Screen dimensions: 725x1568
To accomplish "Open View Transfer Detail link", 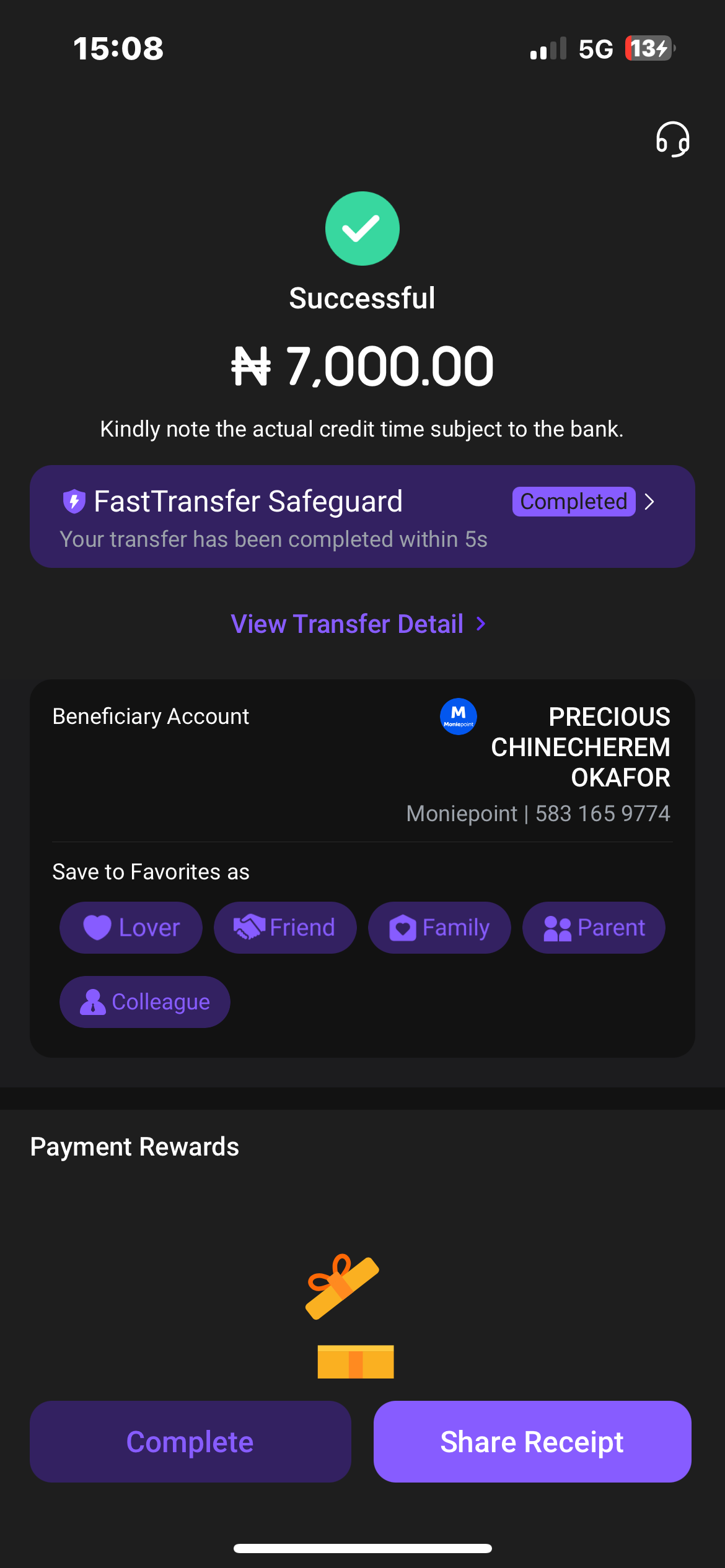I will coord(358,624).
